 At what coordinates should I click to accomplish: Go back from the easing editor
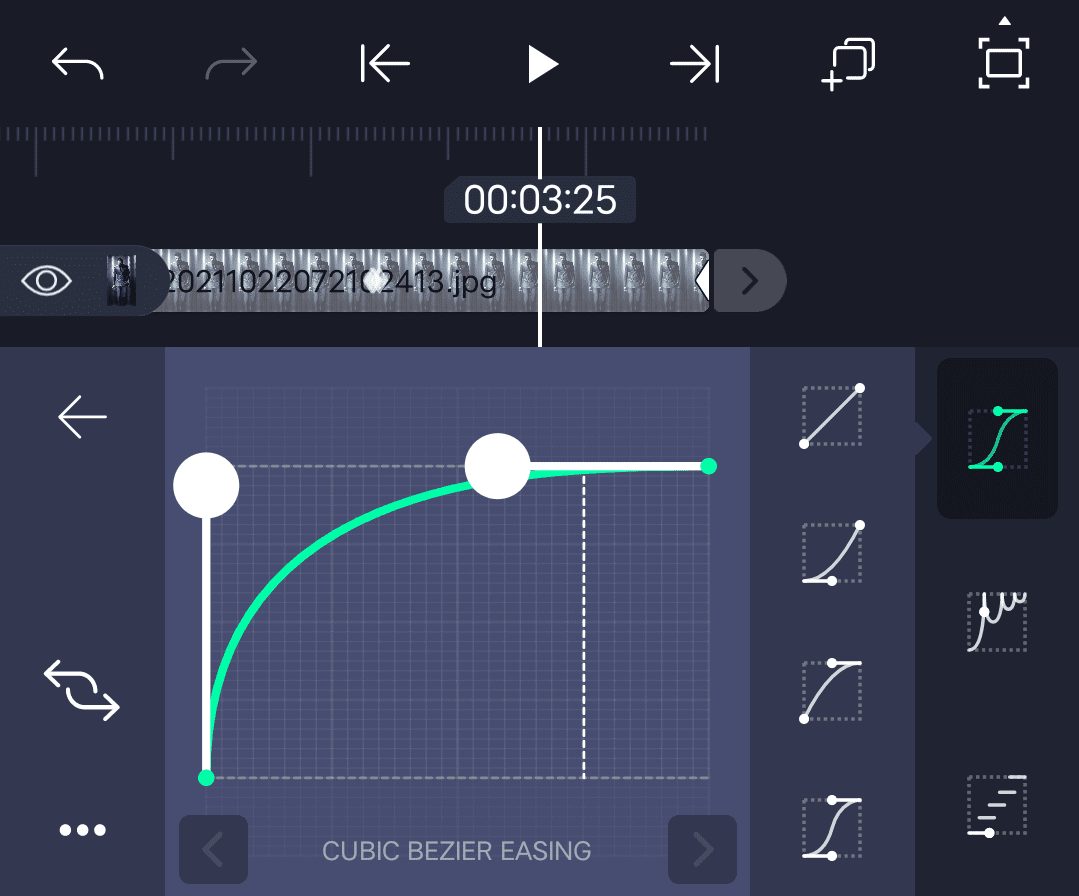(x=82, y=416)
